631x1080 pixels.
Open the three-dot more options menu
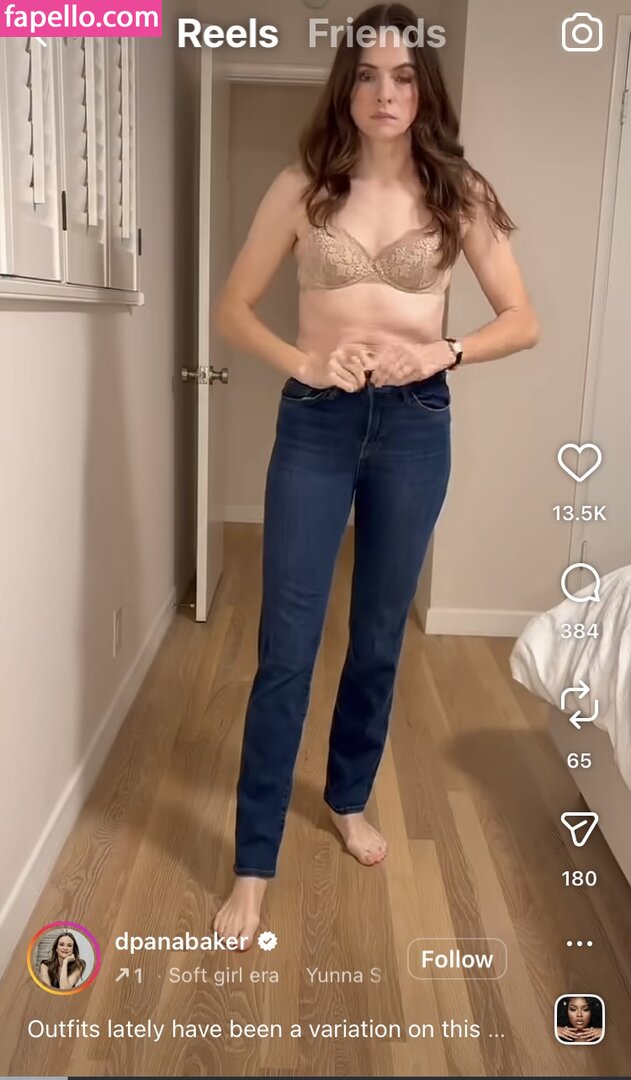pos(579,942)
